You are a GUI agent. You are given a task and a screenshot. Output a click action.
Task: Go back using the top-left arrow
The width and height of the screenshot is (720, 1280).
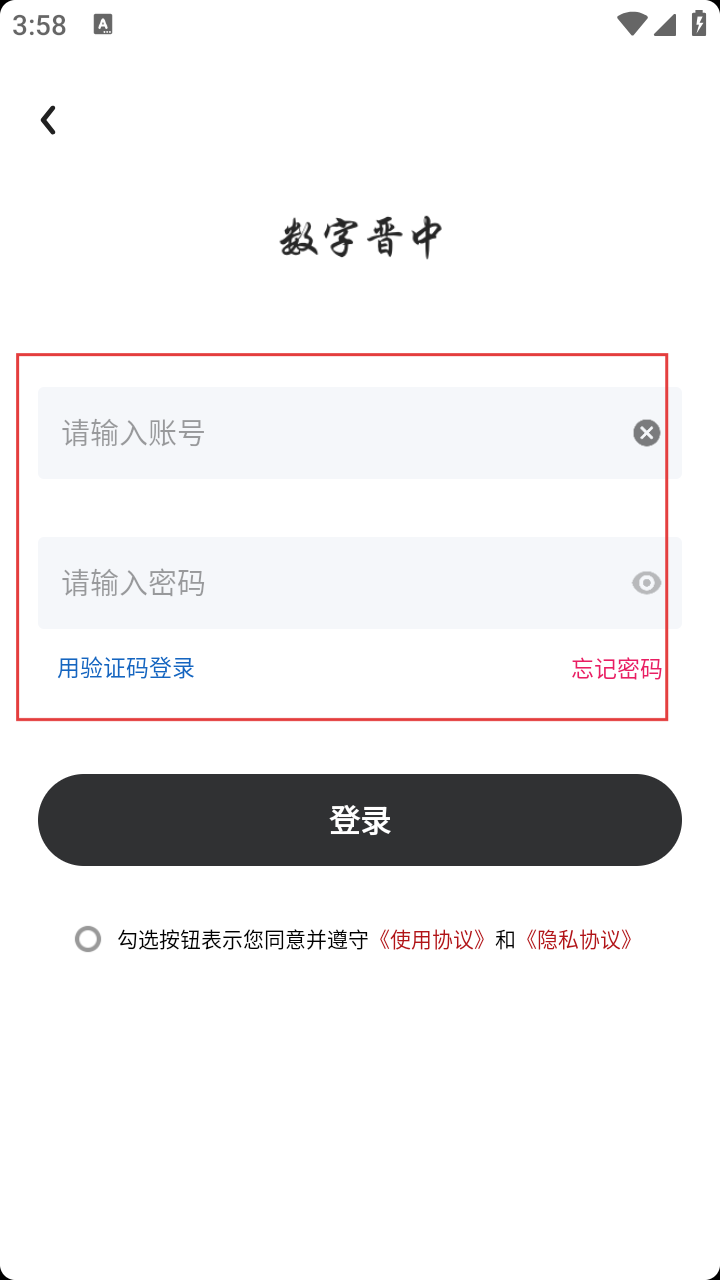[x=48, y=120]
